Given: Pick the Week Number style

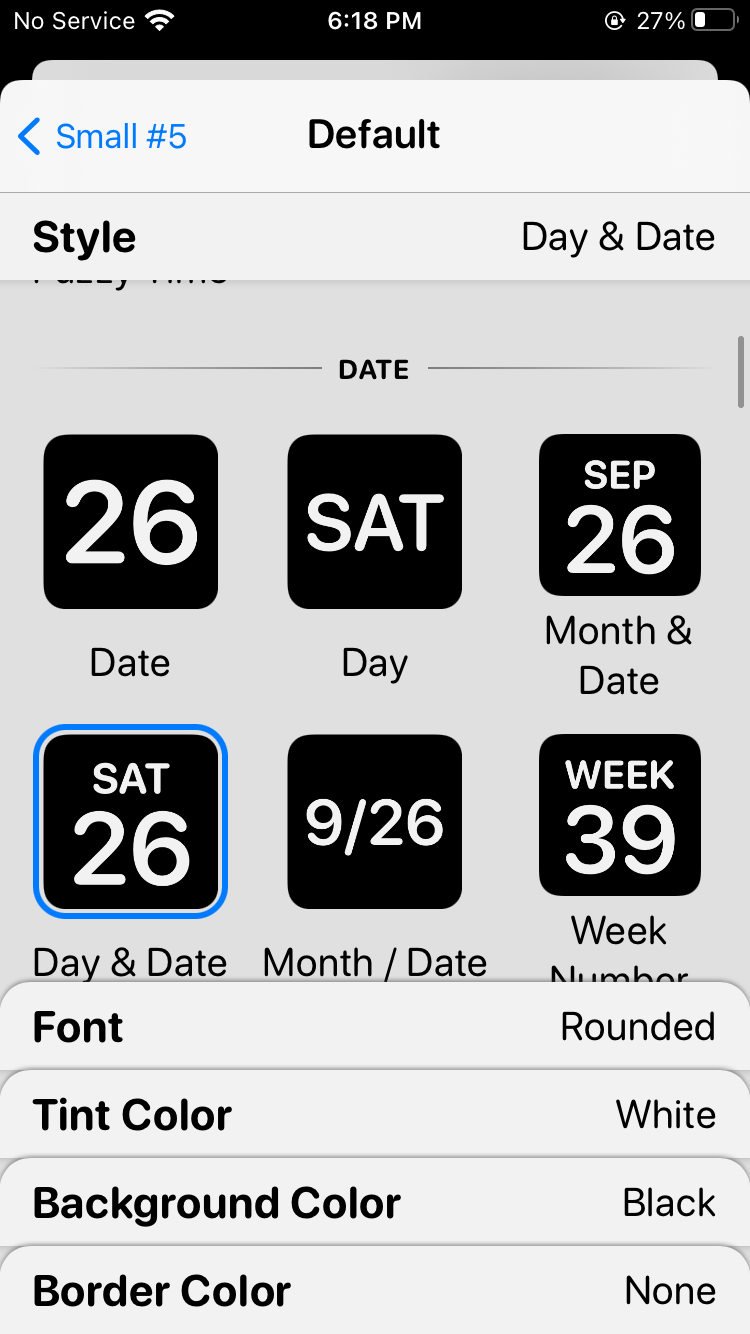Looking at the screenshot, I should [x=620, y=815].
